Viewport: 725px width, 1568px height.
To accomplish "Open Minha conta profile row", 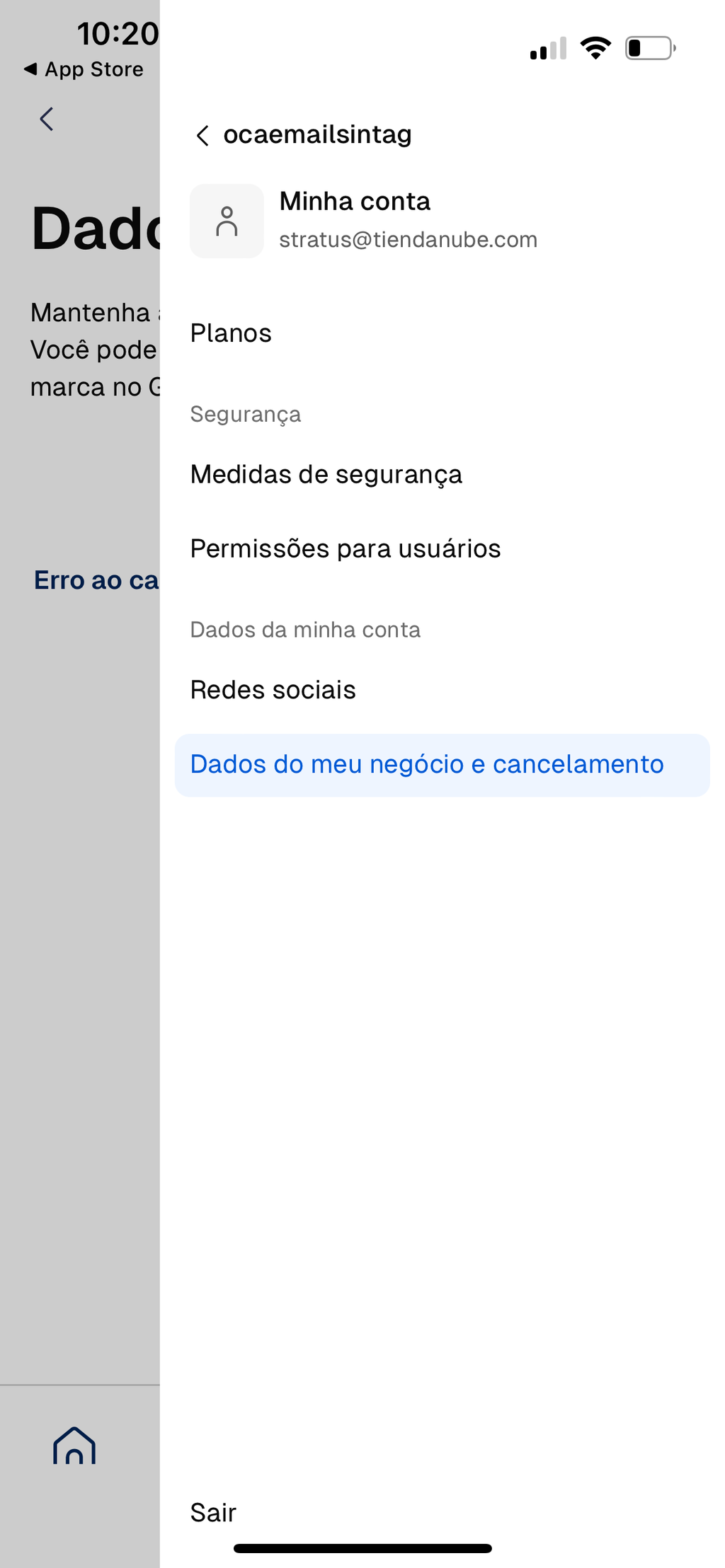I will (442, 221).
